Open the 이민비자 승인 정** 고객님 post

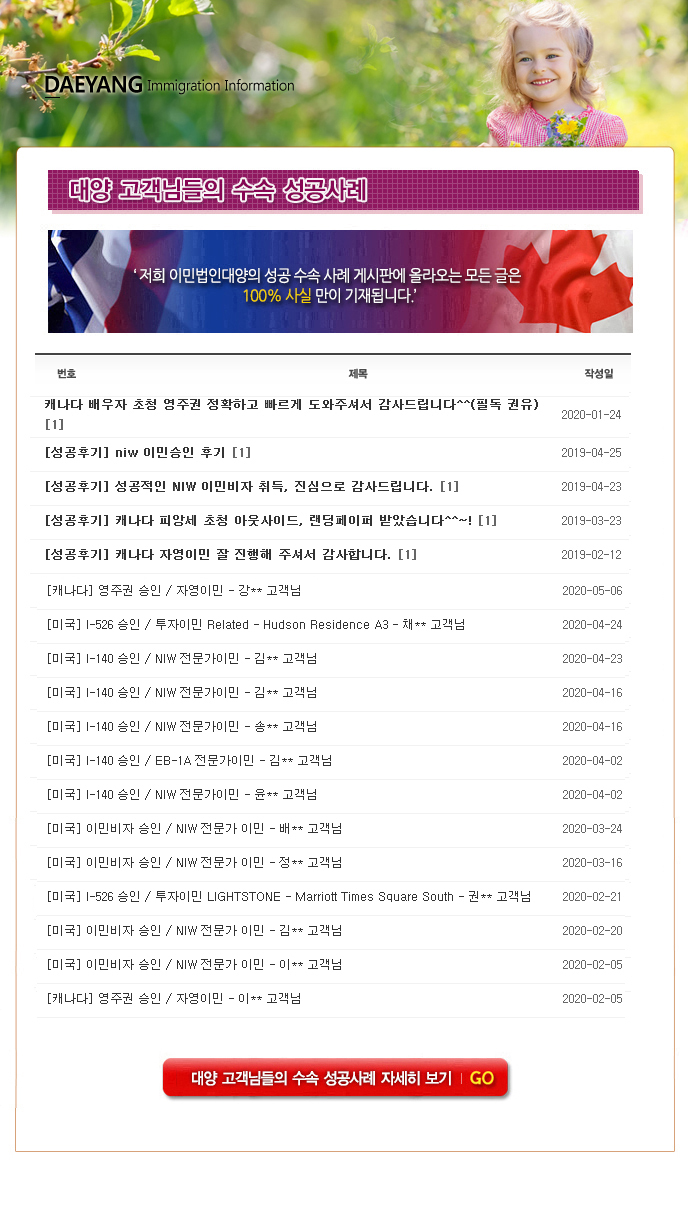point(194,863)
